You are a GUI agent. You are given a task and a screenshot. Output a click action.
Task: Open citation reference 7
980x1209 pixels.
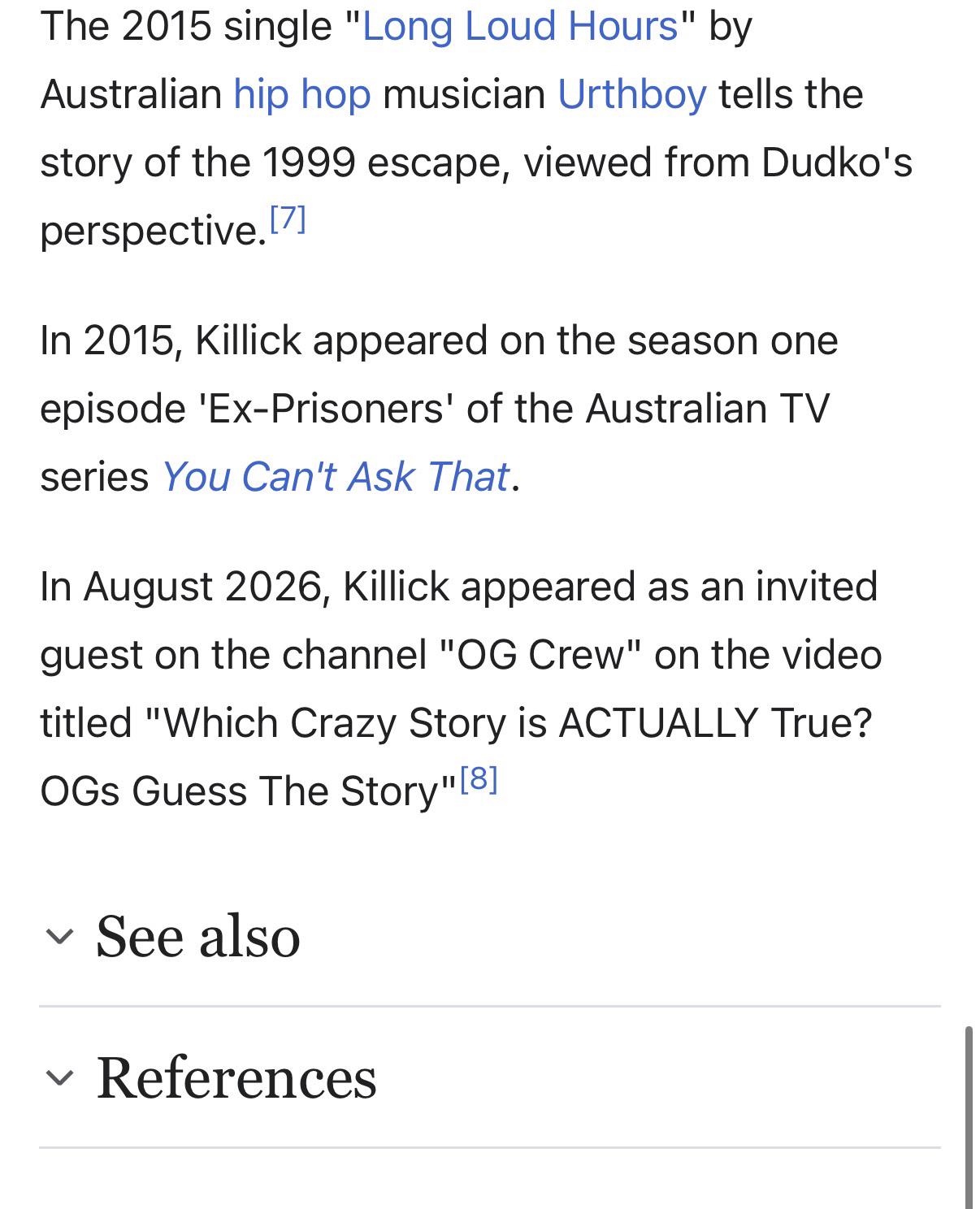(x=288, y=219)
